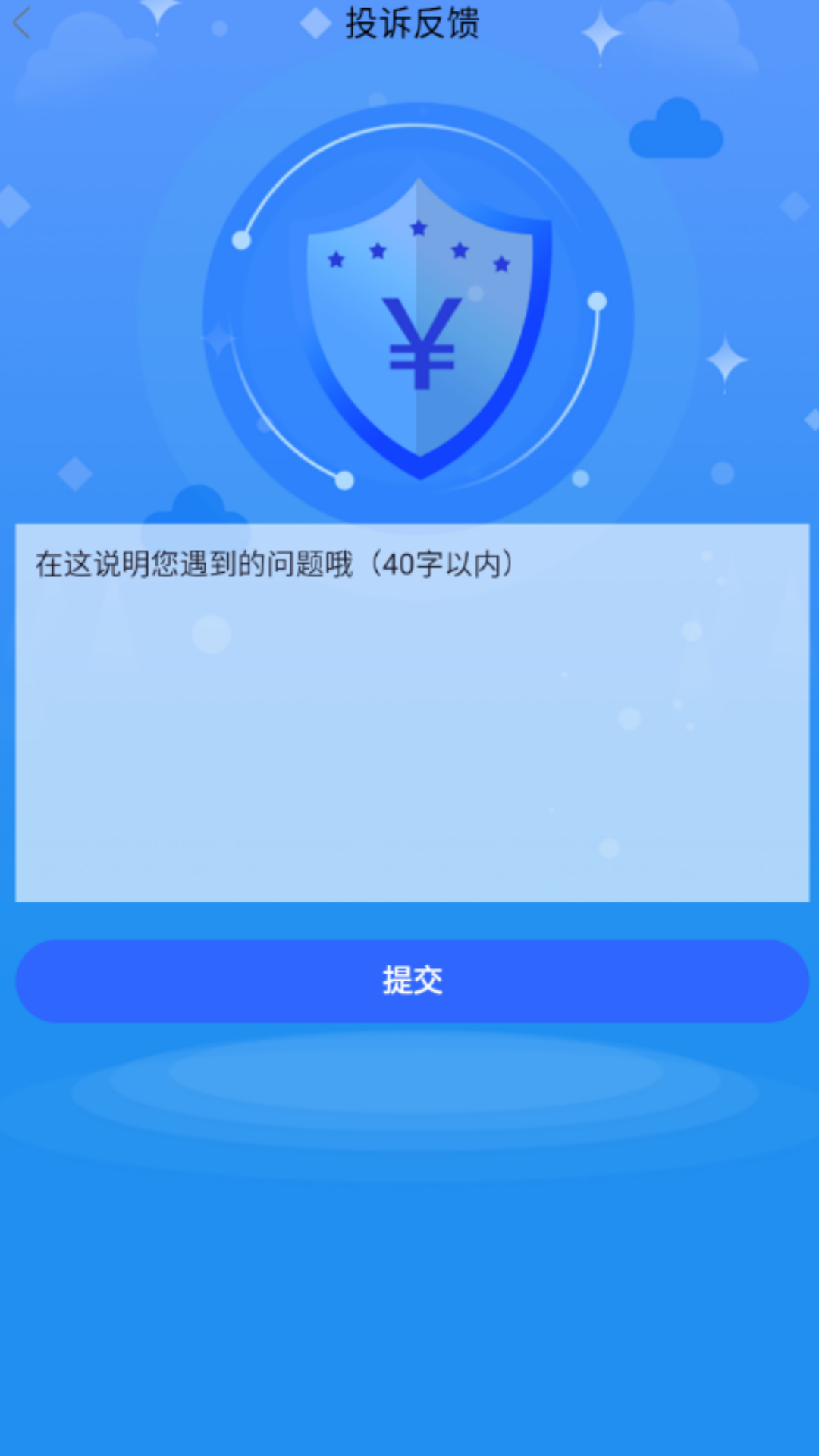
Task: Click the white dot on the left ring arc
Action: (243, 241)
